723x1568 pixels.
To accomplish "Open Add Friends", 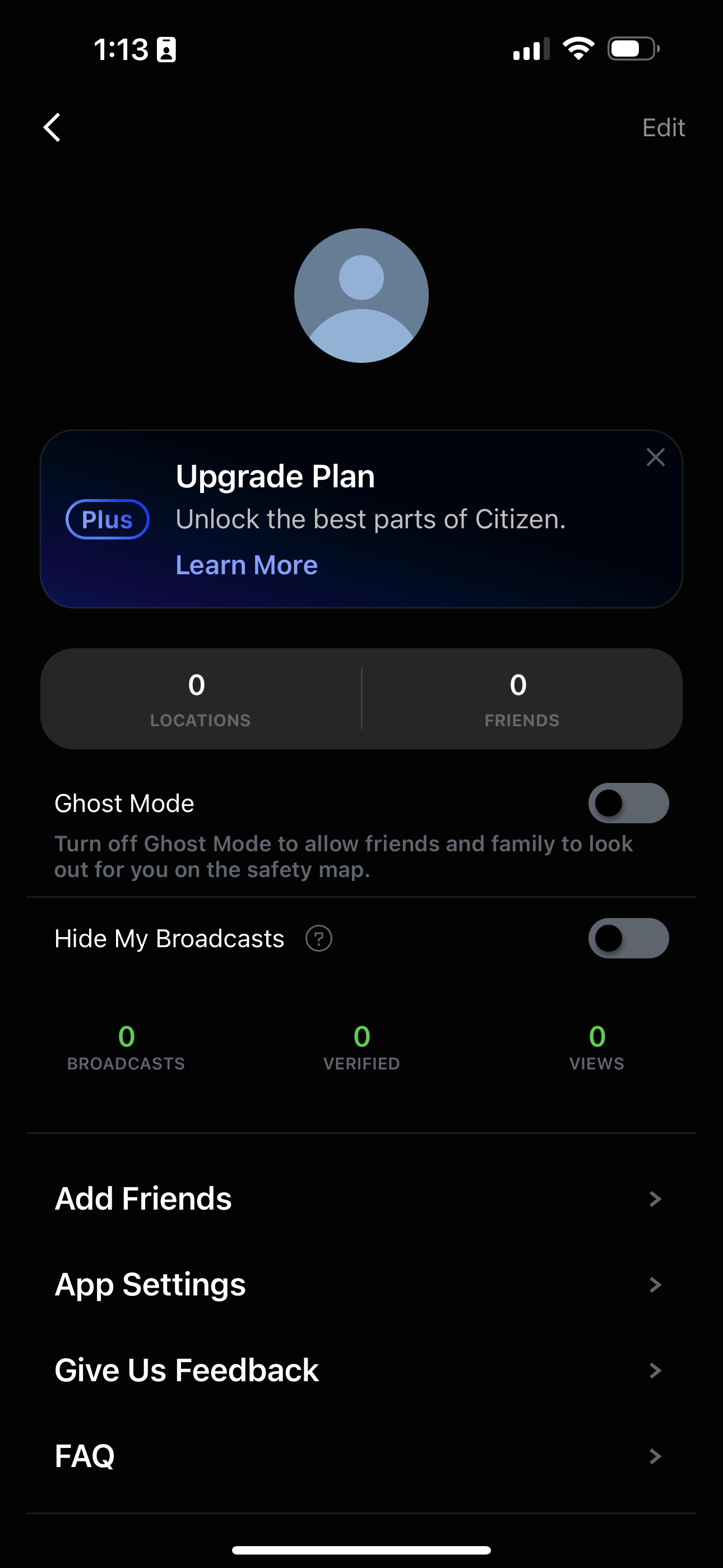I will (x=143, y=1198).
